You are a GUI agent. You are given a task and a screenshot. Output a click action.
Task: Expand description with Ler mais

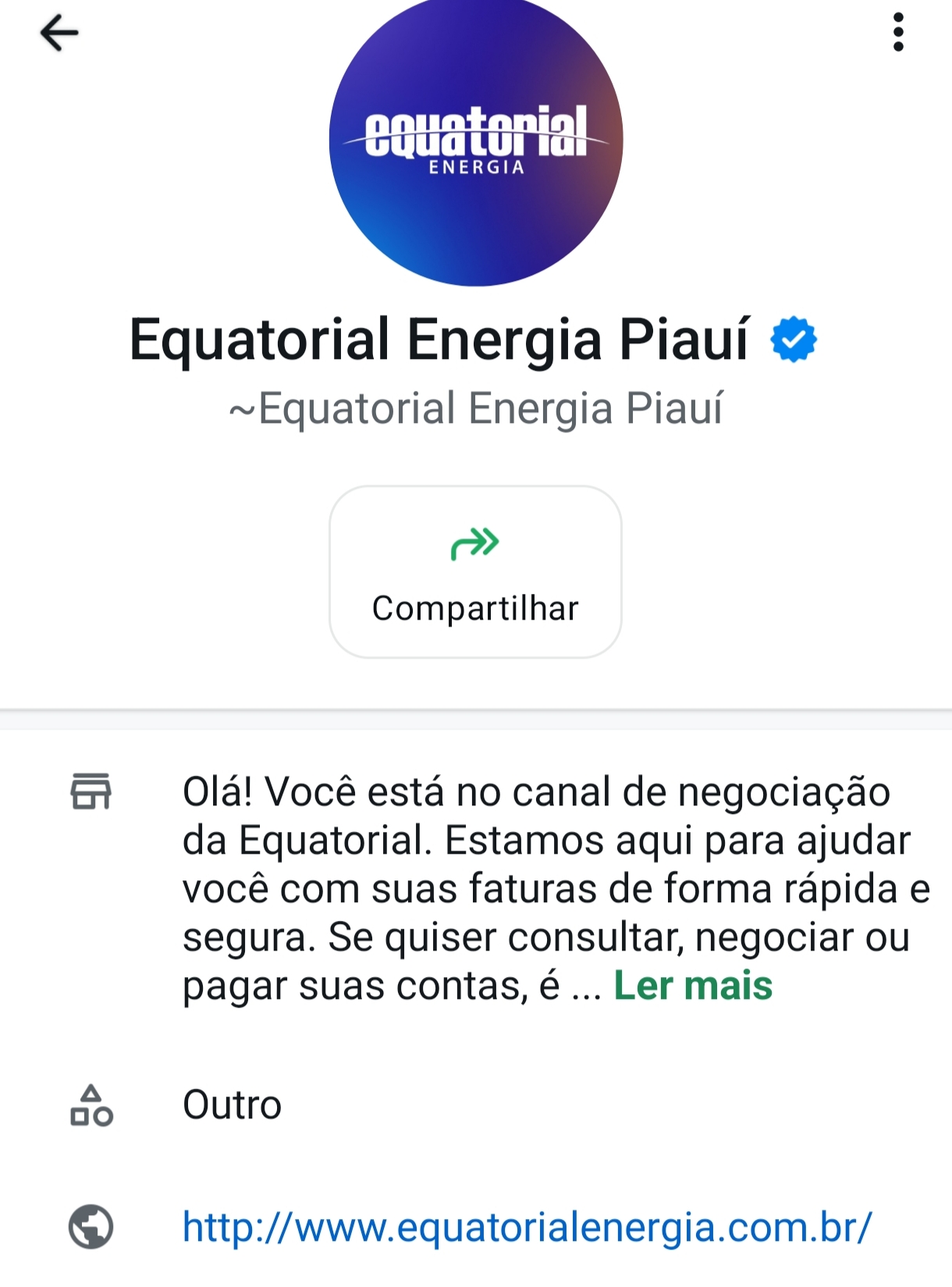[693, 986]
